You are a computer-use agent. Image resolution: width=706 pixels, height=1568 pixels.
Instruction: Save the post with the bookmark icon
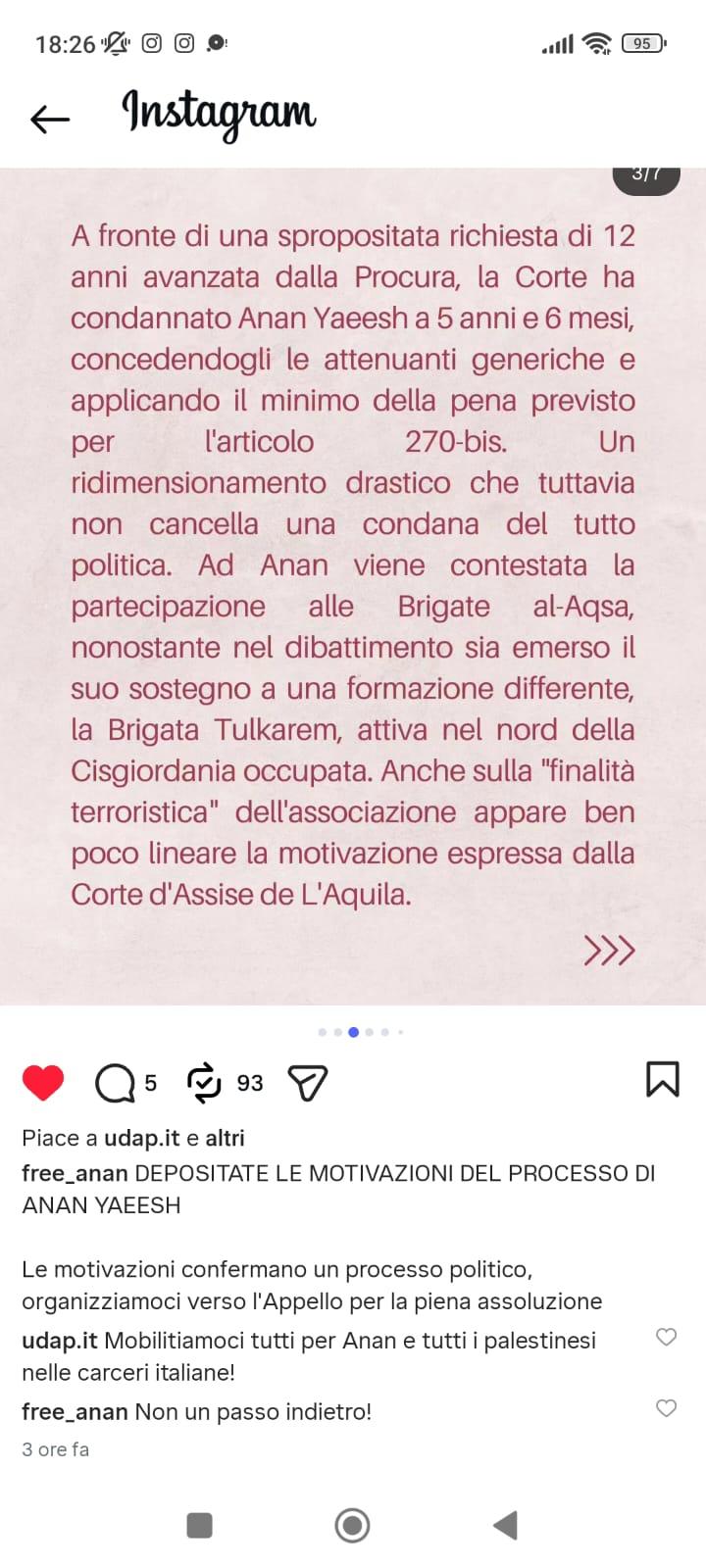pos(663,1079)
